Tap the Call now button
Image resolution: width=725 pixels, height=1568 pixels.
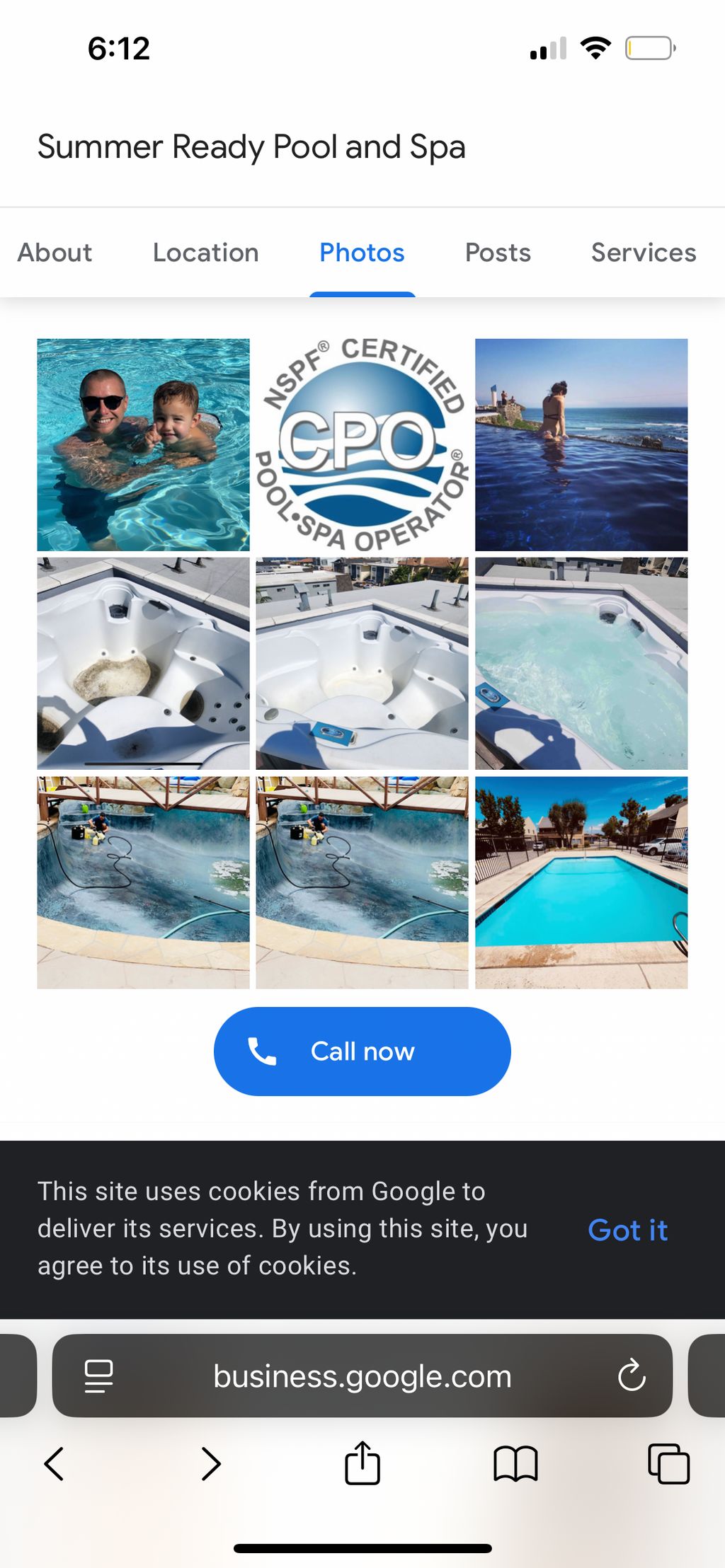click(362, 1051)
